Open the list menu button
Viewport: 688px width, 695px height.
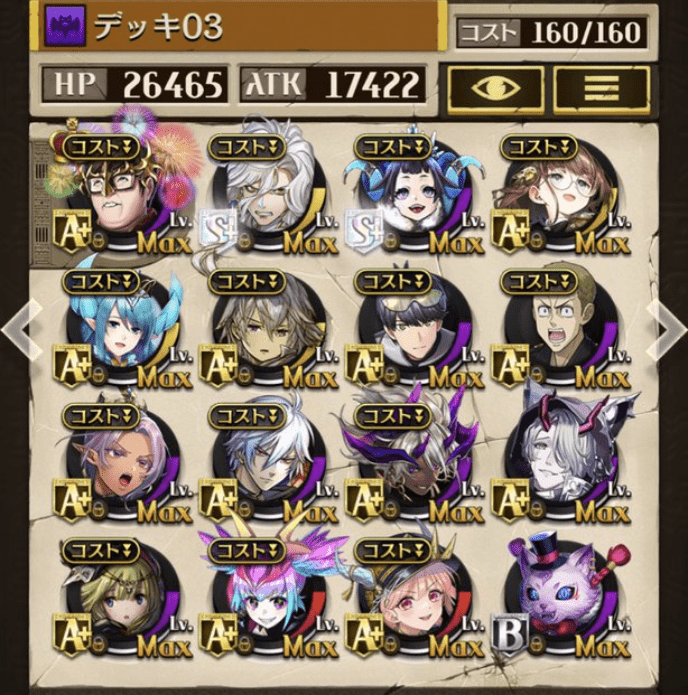601,87
